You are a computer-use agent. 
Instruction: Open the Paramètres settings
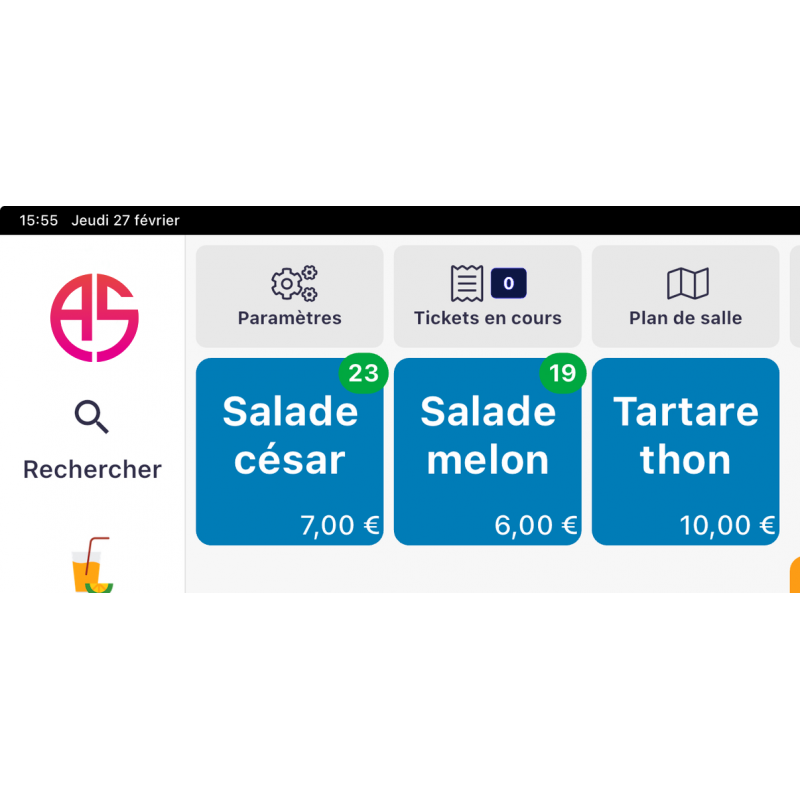(x=290, y=297)
